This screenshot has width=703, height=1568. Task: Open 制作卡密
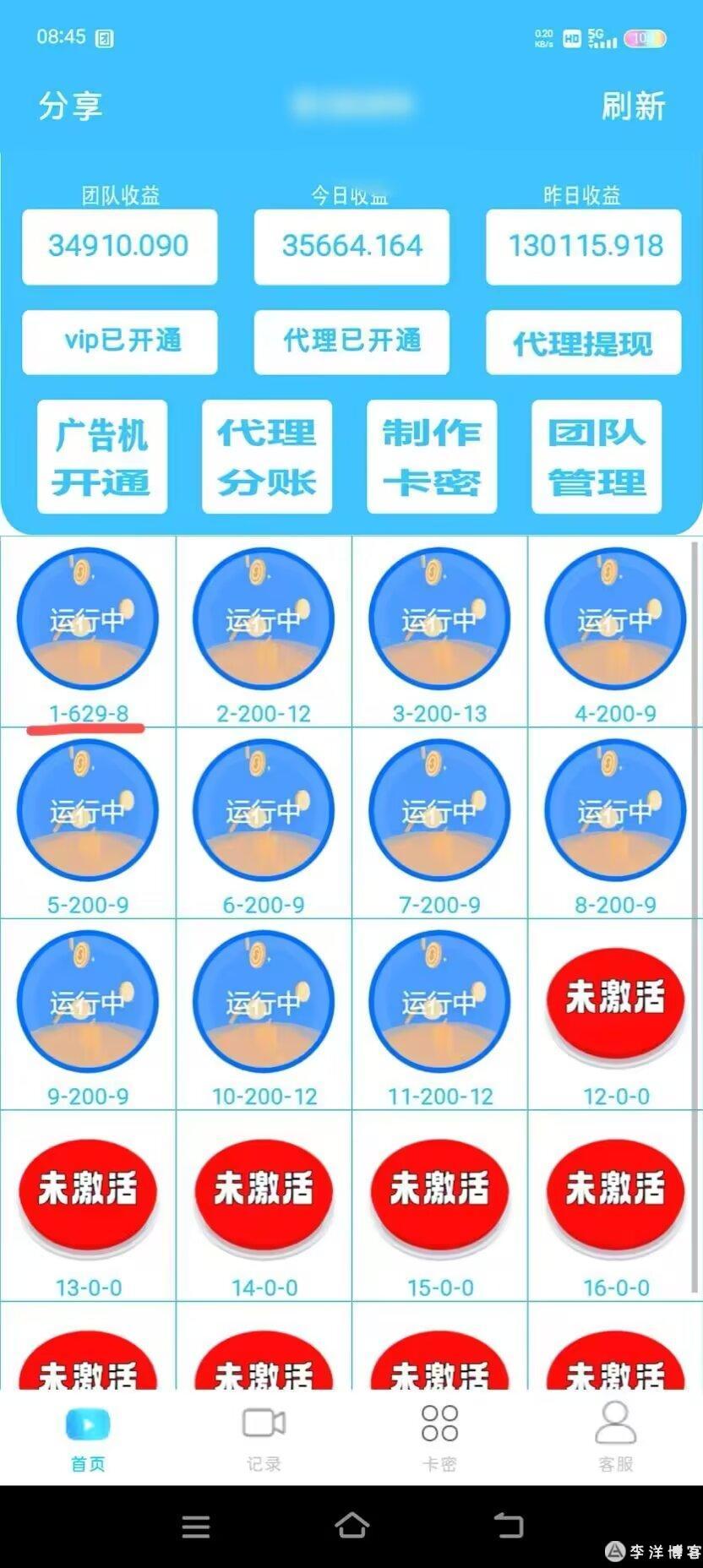click(x=432, y=457)
